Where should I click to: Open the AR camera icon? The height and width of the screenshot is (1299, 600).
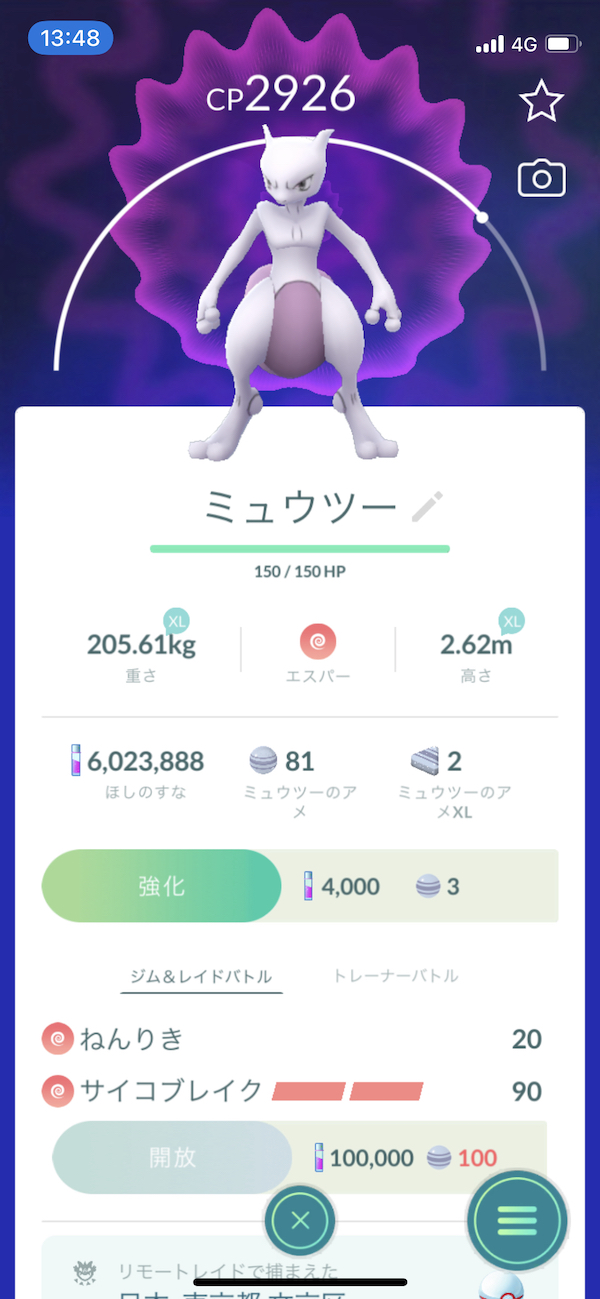(x=542, y=179)
